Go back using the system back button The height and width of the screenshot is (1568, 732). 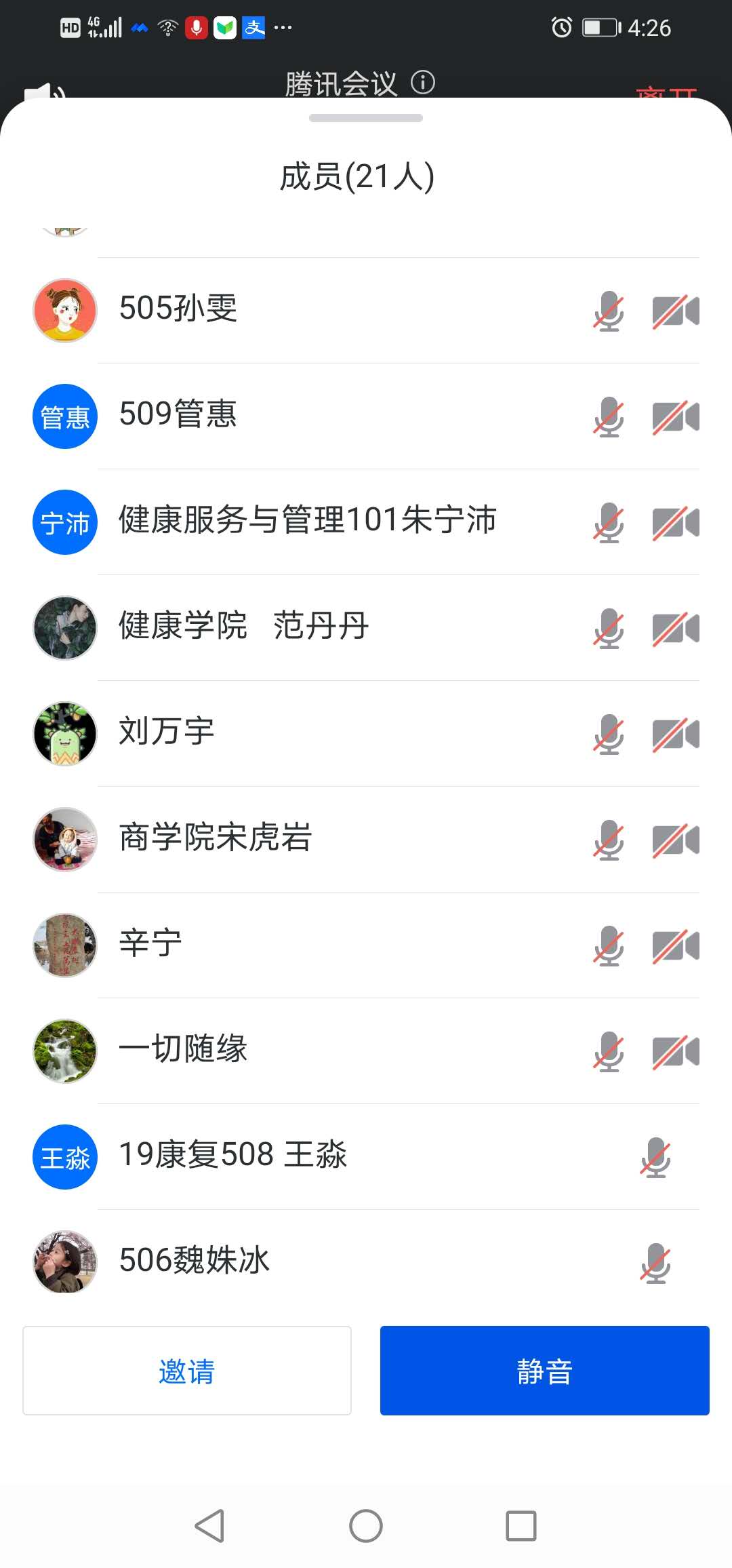209,1526
